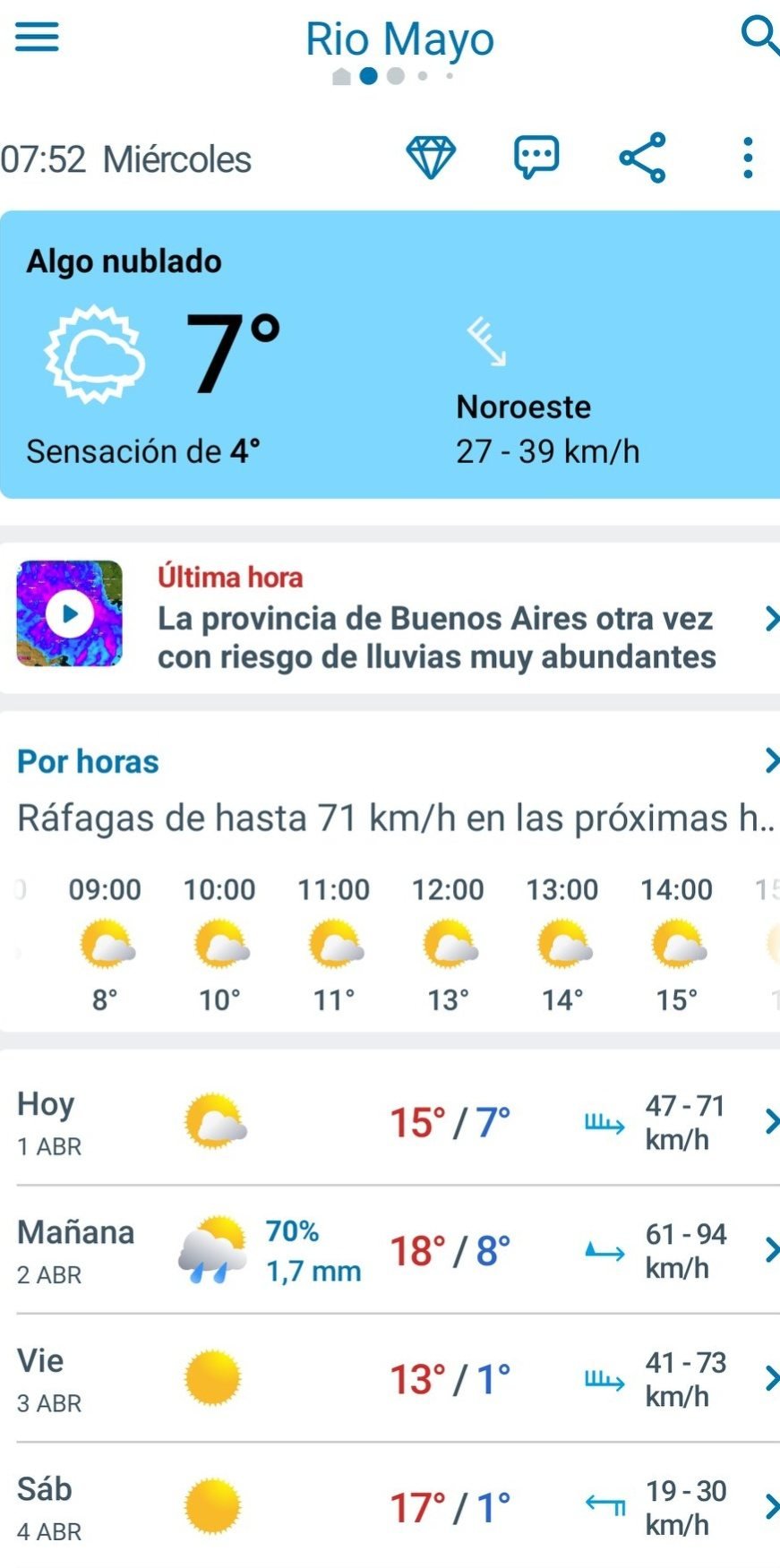Expand Sáb 4 ABR forecast details
Screen dimensions: 780x1568
(390, 1508)
